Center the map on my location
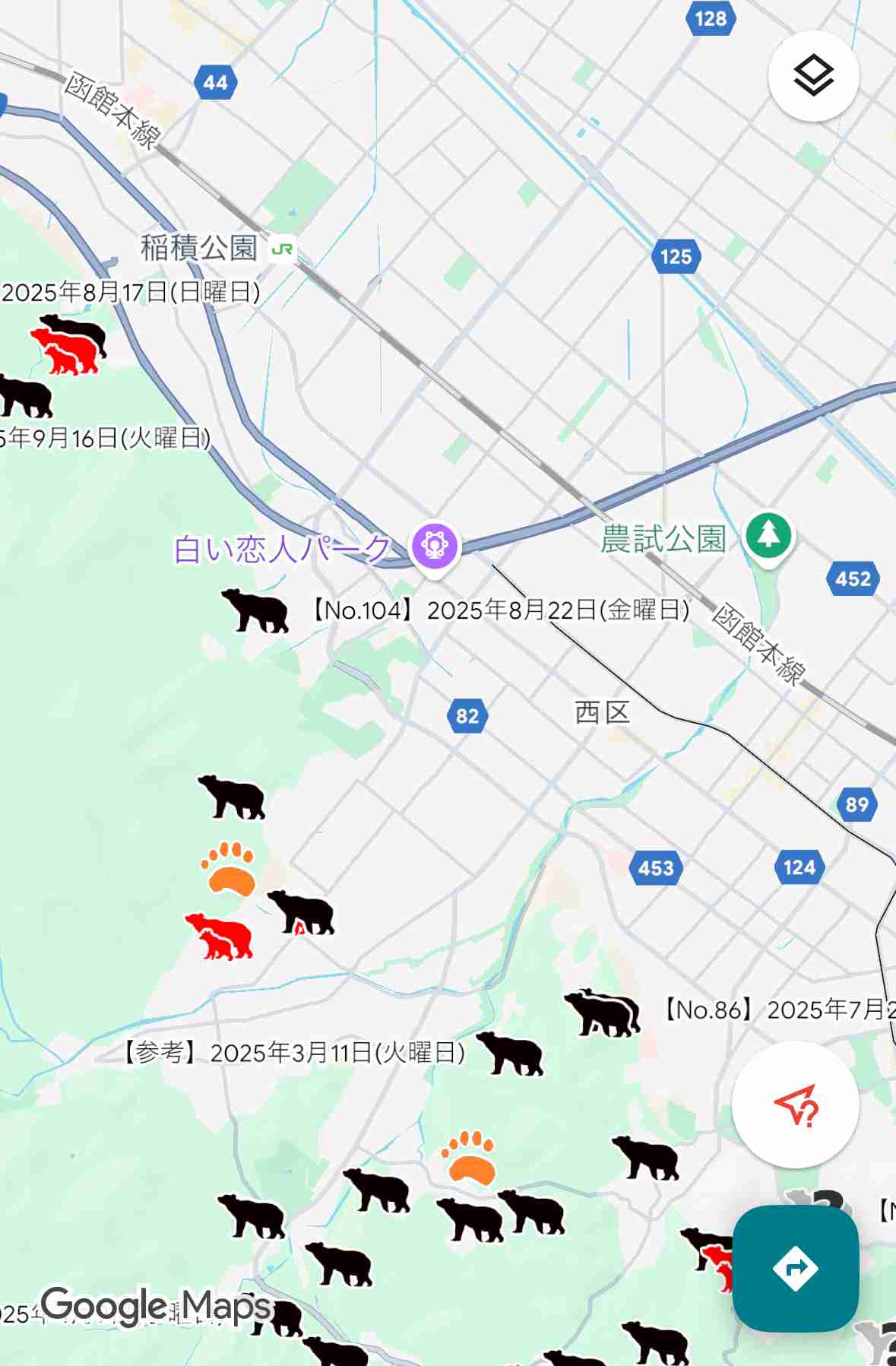Viewport: 896px width, 1366px height. pyautogui.click(x=795, y=1104)
